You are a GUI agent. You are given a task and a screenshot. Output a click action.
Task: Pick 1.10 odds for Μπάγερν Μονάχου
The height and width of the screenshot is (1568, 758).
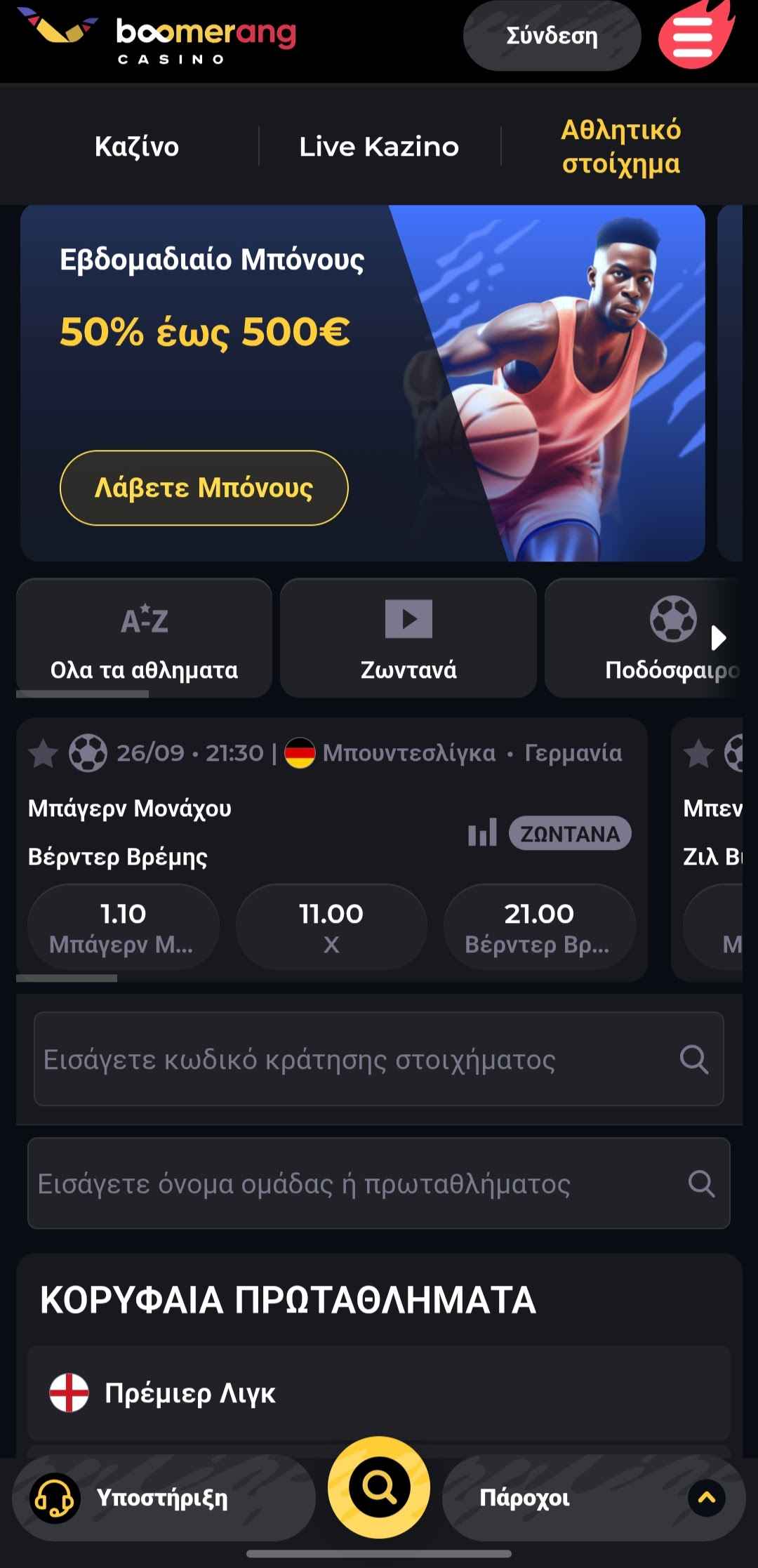pyautogui.click(x=124, y=927)
